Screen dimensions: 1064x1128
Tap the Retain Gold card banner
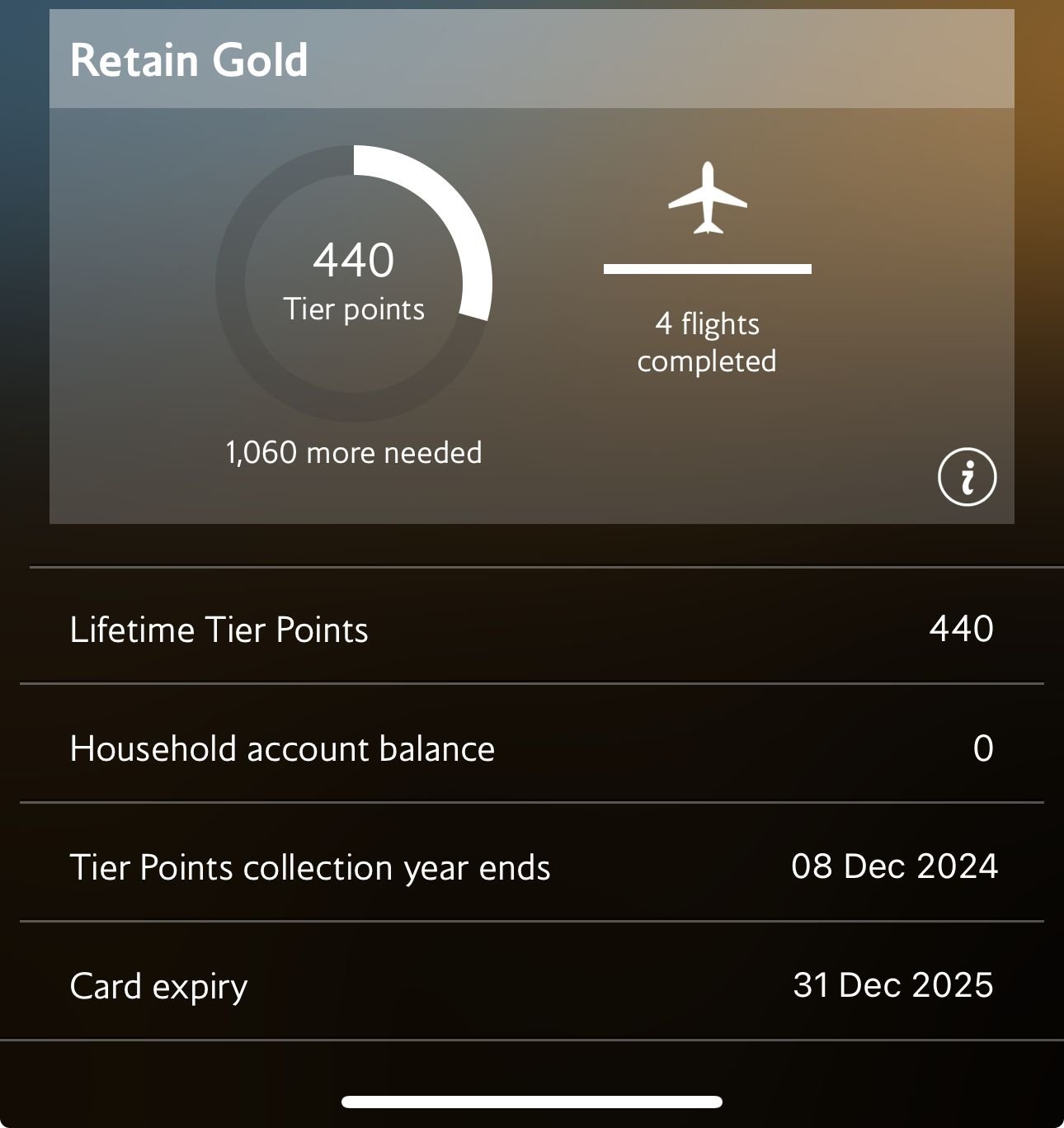click(x=532, y=58)
